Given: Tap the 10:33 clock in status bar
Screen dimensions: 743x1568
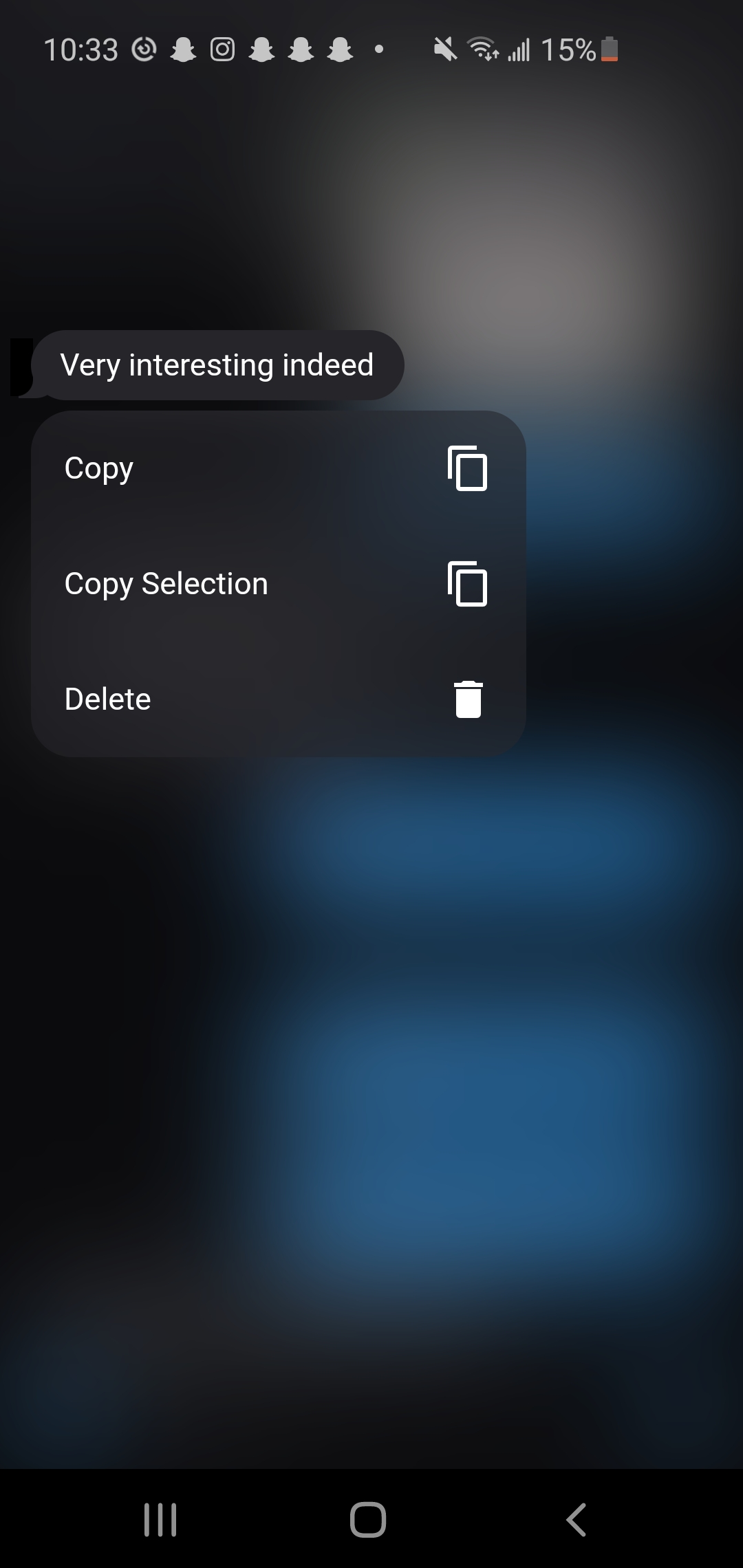Looking at the screenshot, I should (x=81, y=48).
